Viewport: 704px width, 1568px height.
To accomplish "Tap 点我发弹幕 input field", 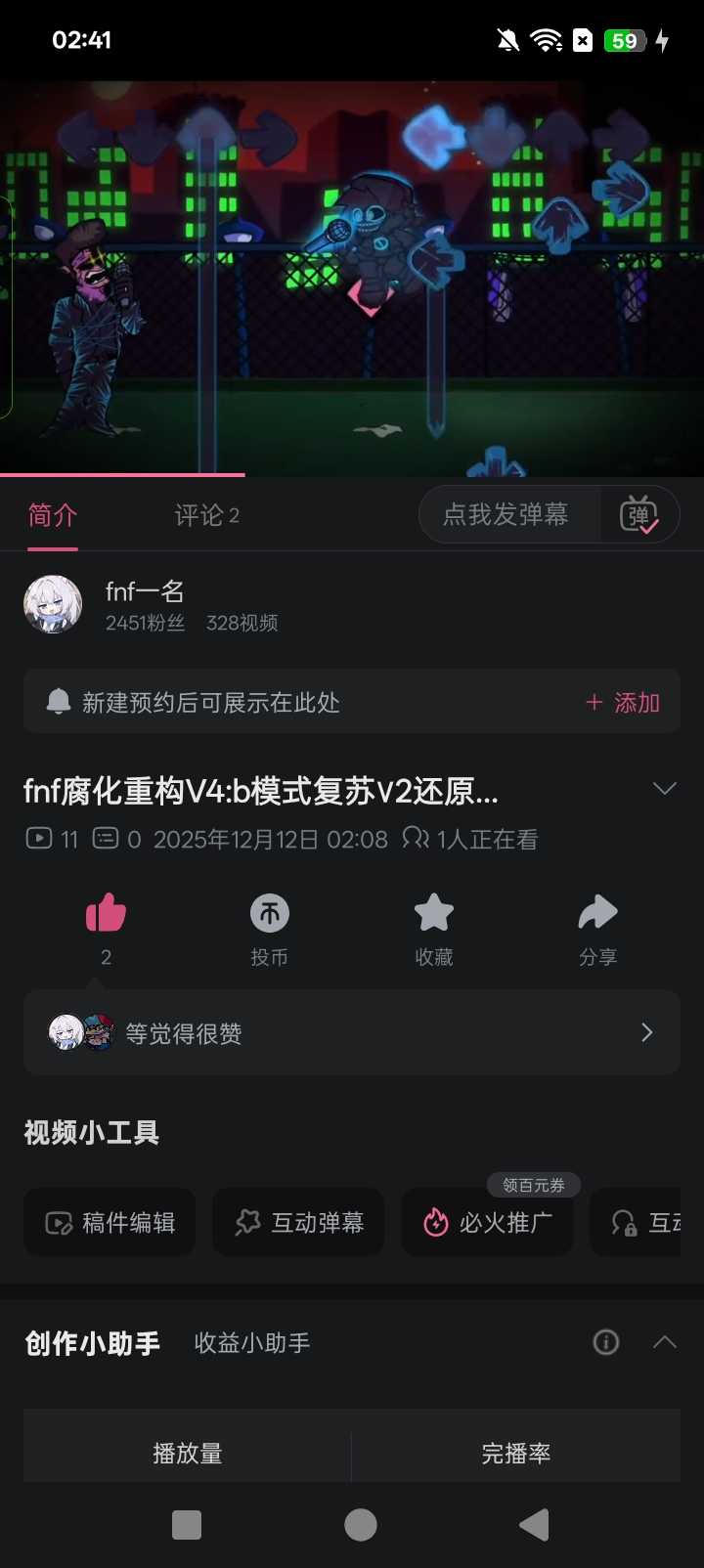I will click(506, 515).
